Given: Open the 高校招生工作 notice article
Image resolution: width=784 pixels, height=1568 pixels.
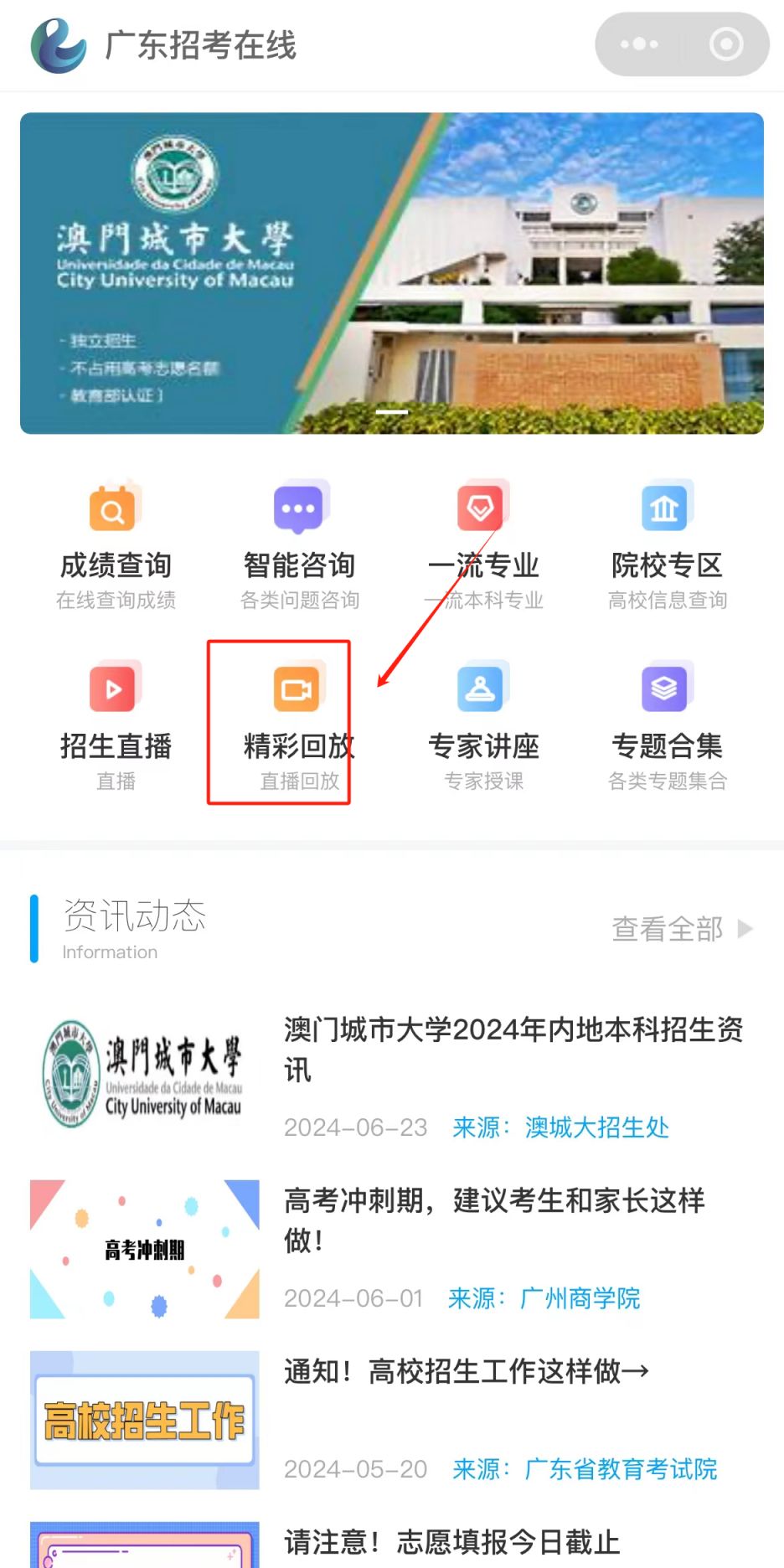Looking at the screenshot, I should [392, 1420].
